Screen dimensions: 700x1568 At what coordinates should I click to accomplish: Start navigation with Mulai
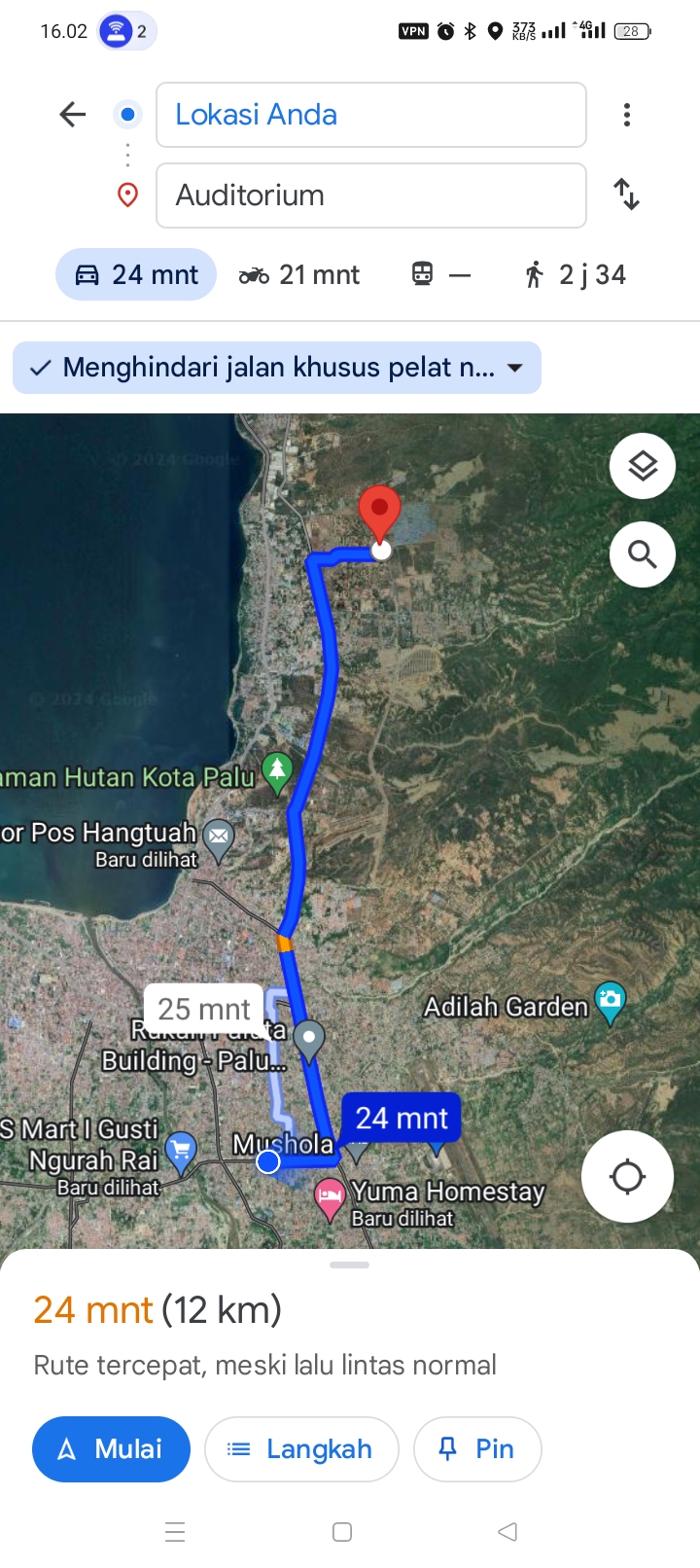point(111,1449)
